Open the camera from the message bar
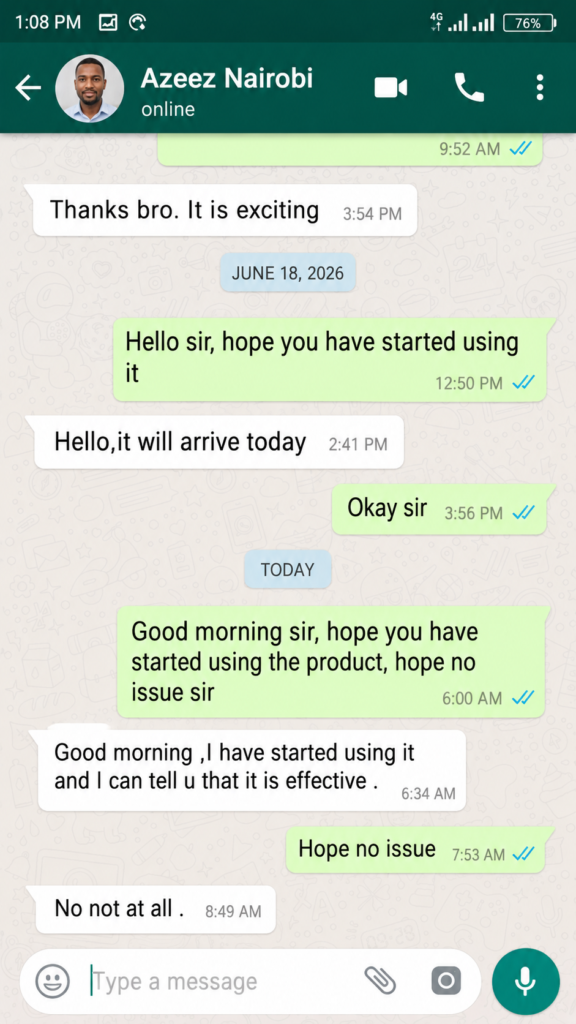 pos(446,981)
